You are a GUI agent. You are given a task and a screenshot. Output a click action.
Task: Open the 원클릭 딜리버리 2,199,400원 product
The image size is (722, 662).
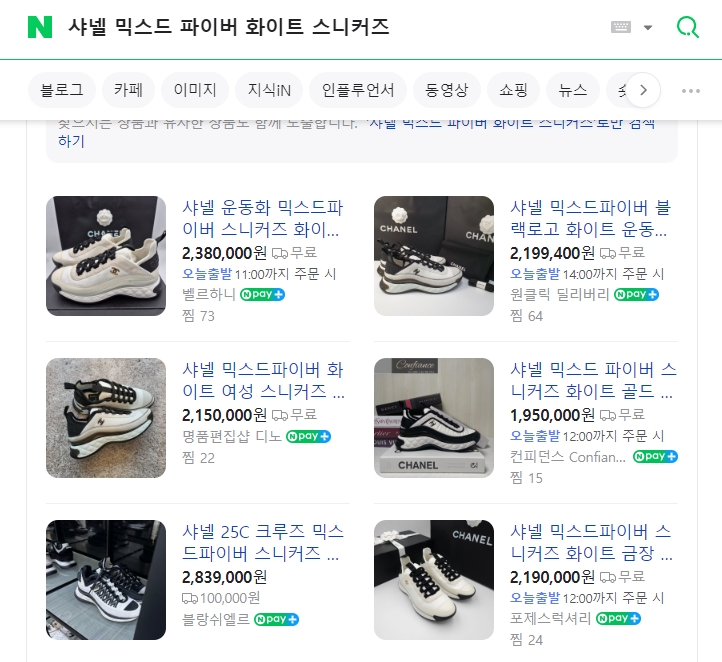(x=590, y=219)
